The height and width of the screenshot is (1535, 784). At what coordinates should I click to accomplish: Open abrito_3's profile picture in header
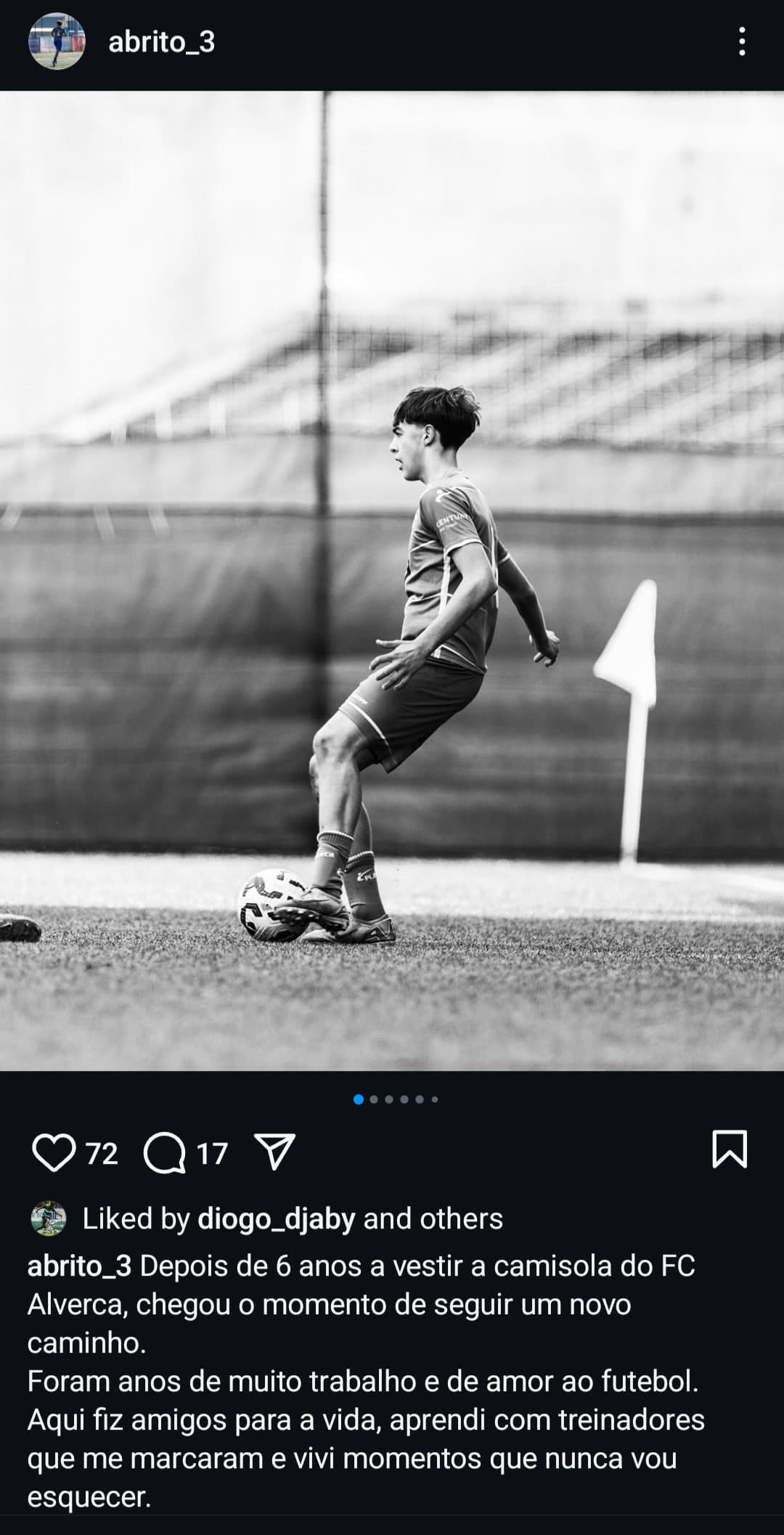57,41
